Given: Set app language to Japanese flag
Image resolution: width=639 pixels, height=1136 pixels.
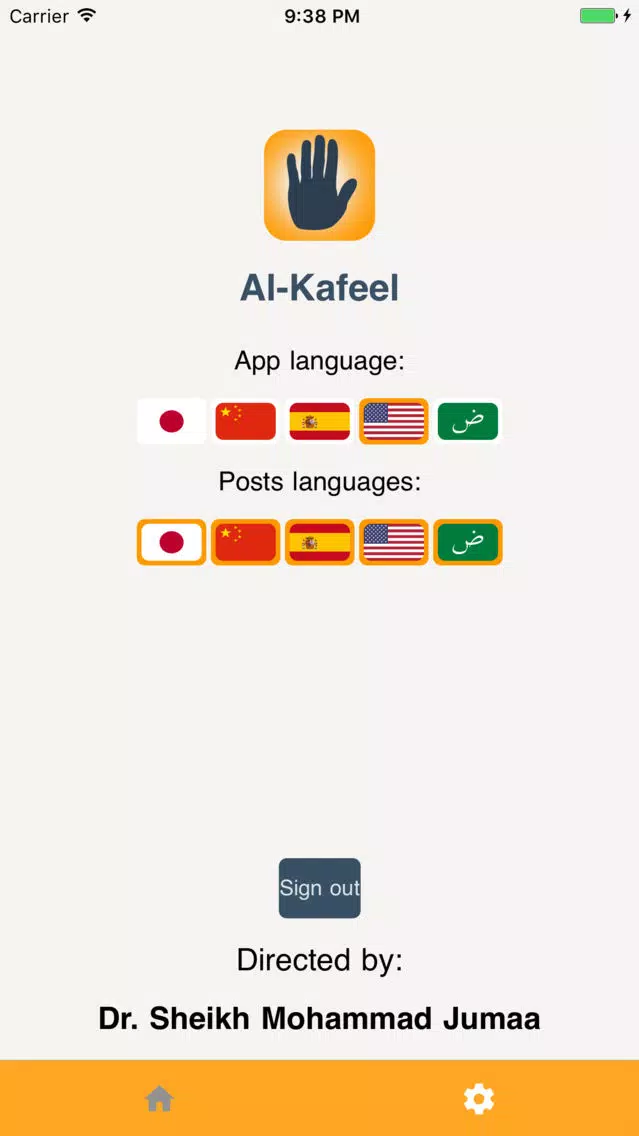Looking at the screenshot, I should [x=172, y=421].
